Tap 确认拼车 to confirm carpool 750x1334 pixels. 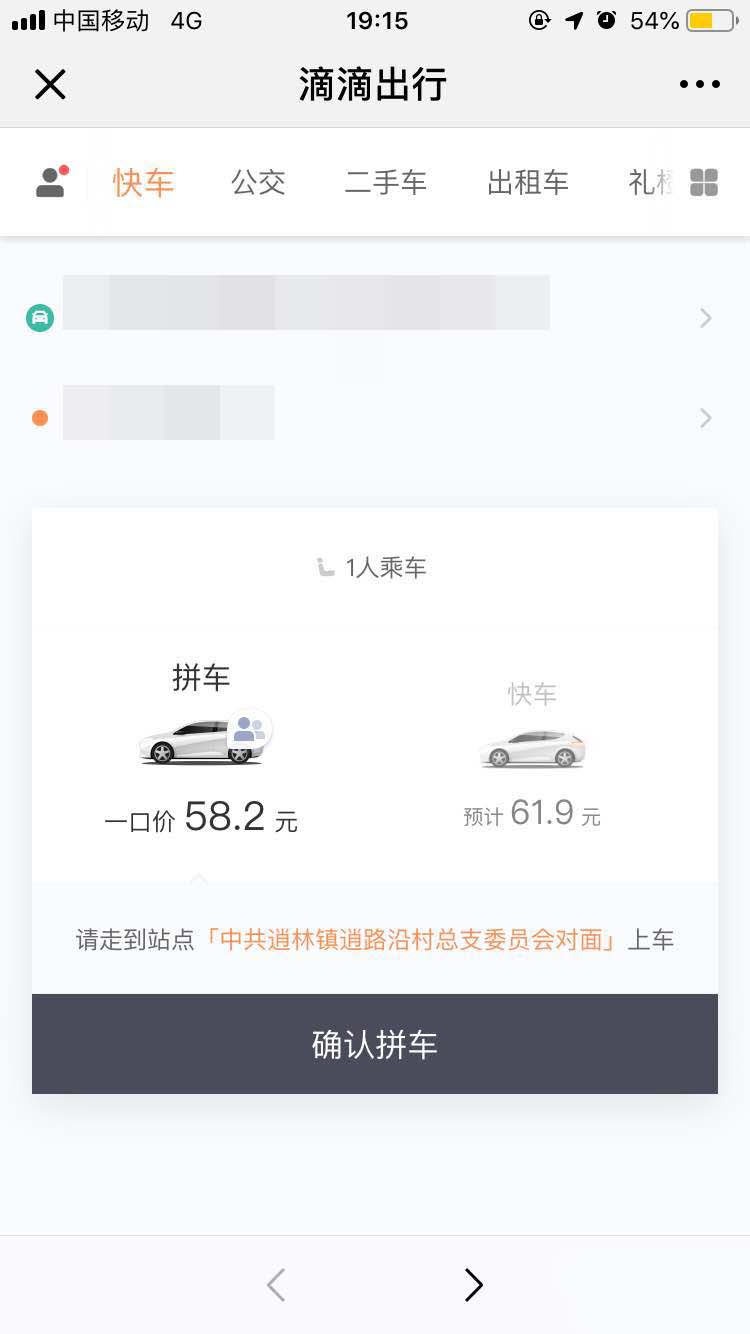tap(375, 1044)
